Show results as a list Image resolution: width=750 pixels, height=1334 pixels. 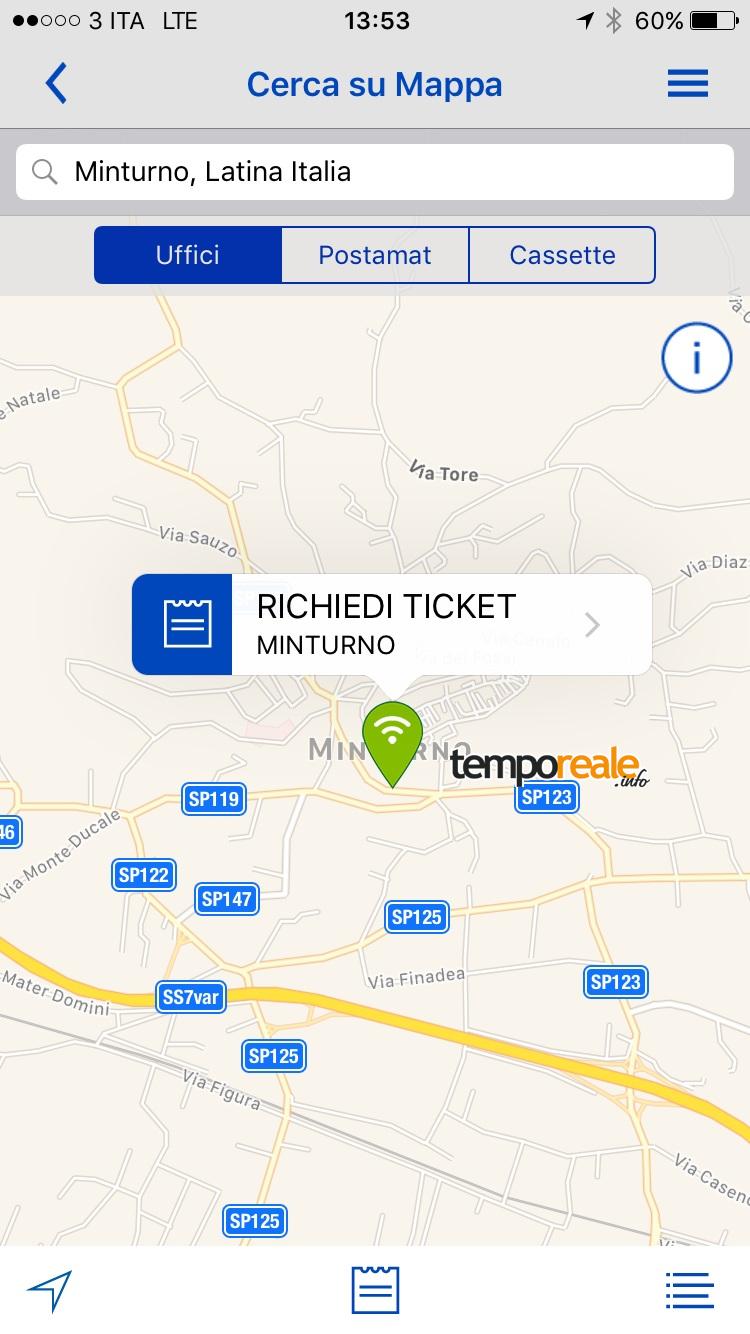pos(690,1291)
